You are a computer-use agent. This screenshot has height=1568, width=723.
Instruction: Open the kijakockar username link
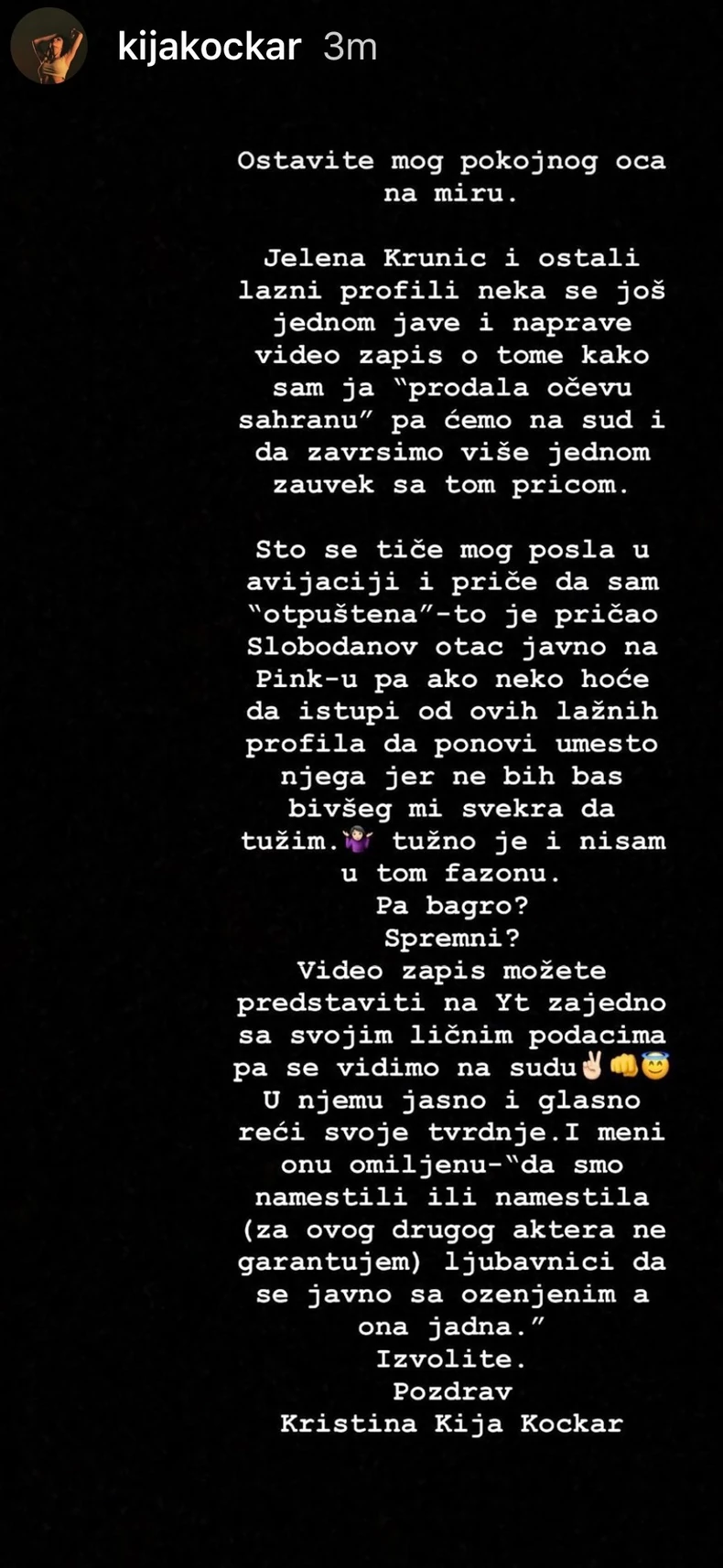point(209,47)
